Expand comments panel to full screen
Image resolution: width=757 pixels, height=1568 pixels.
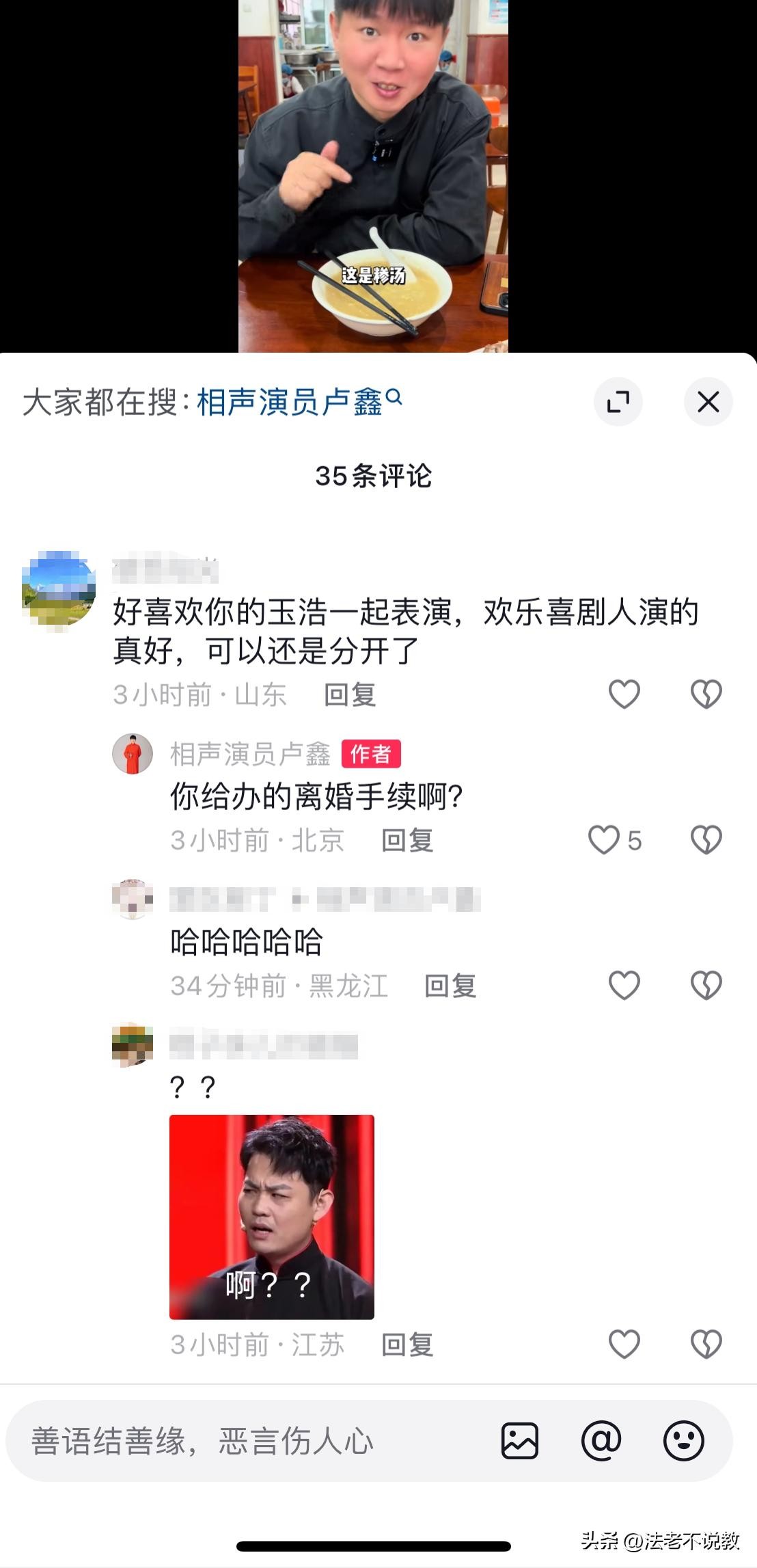618,402
